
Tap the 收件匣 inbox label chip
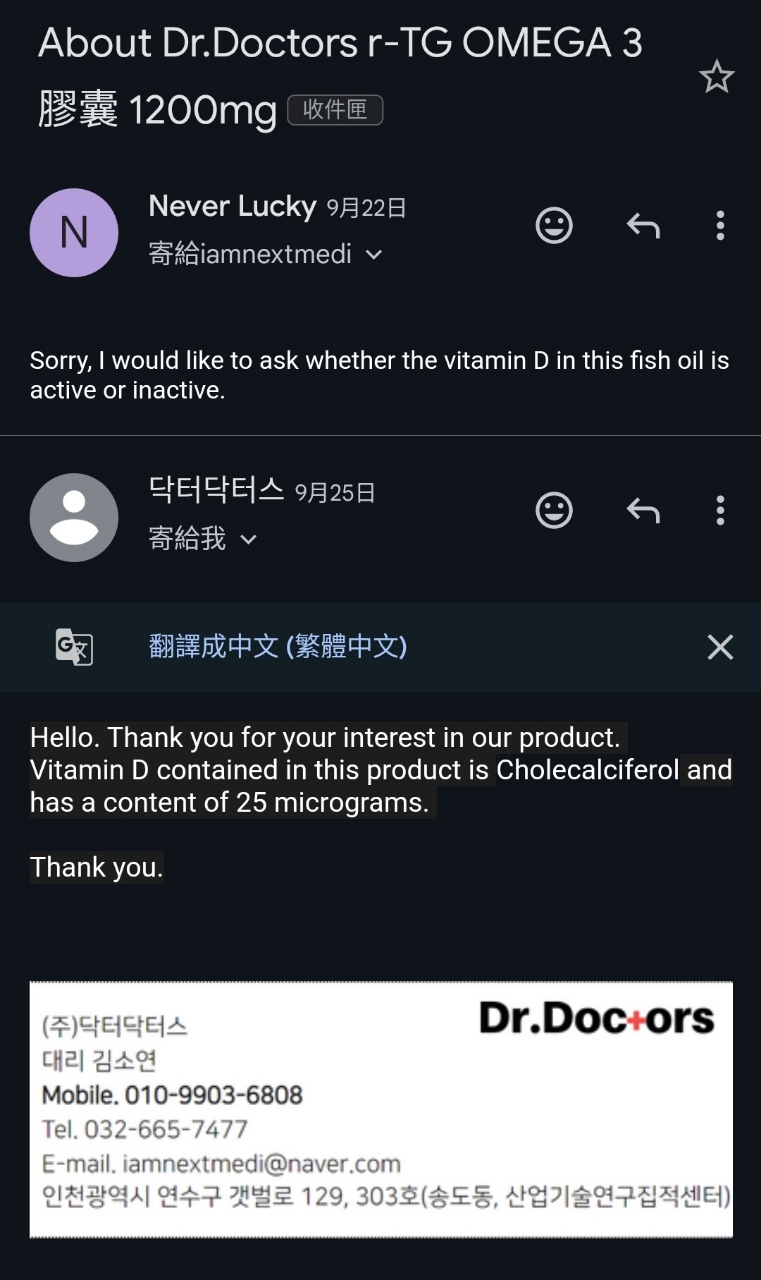click(x=335, y=110)
